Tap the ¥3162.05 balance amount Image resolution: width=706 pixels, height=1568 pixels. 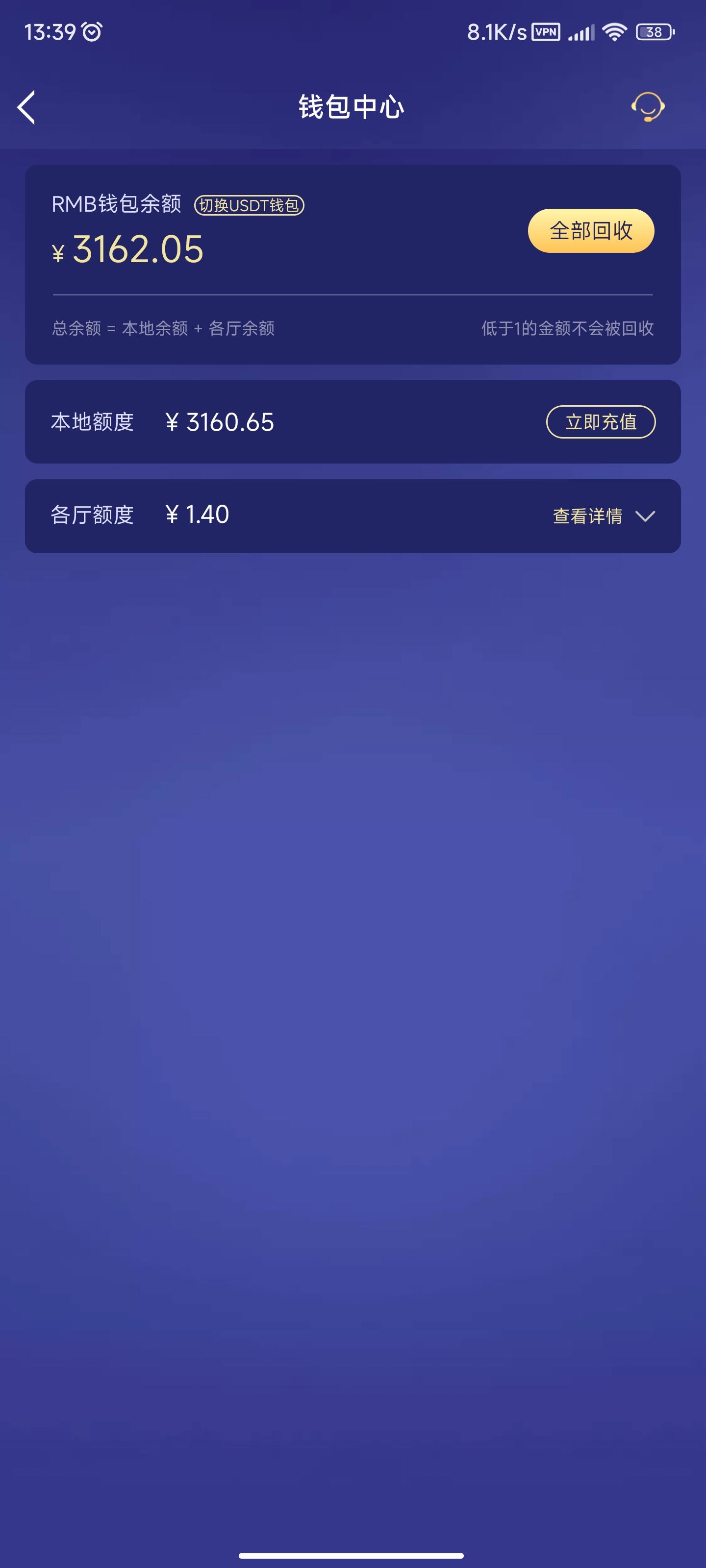[x=128, y=248]
